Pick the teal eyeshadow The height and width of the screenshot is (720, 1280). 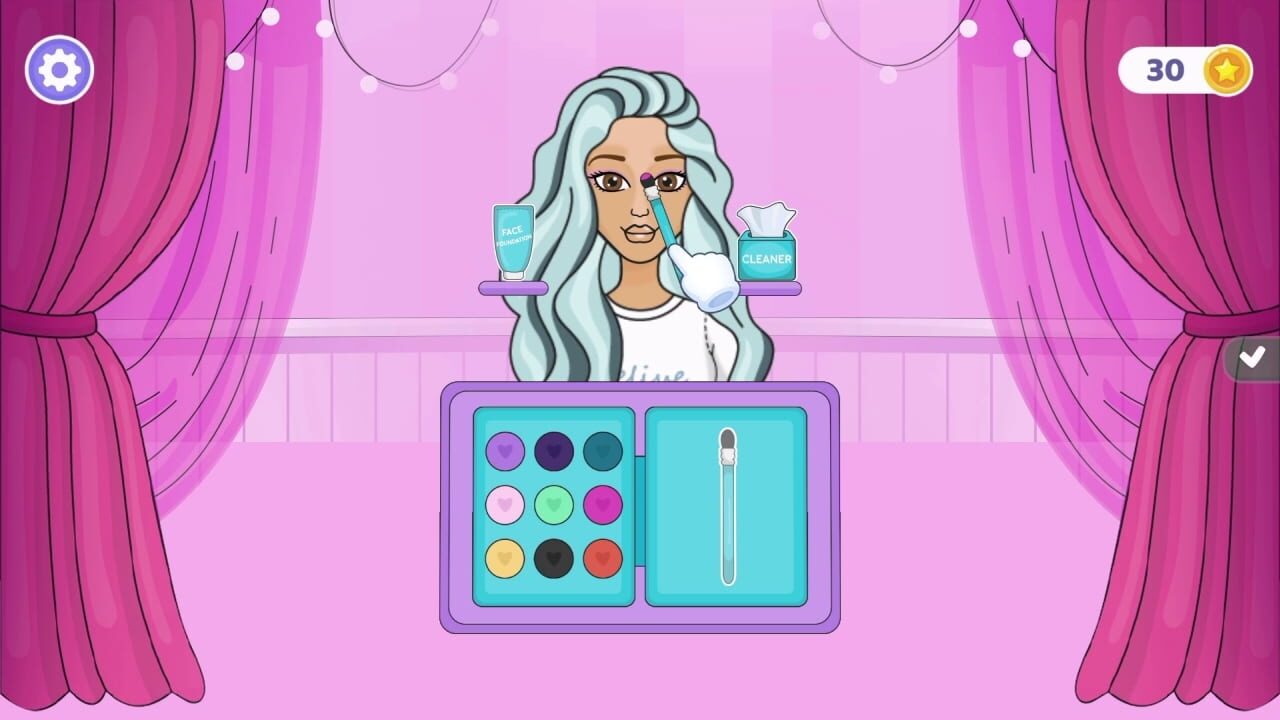pos(603,451)
